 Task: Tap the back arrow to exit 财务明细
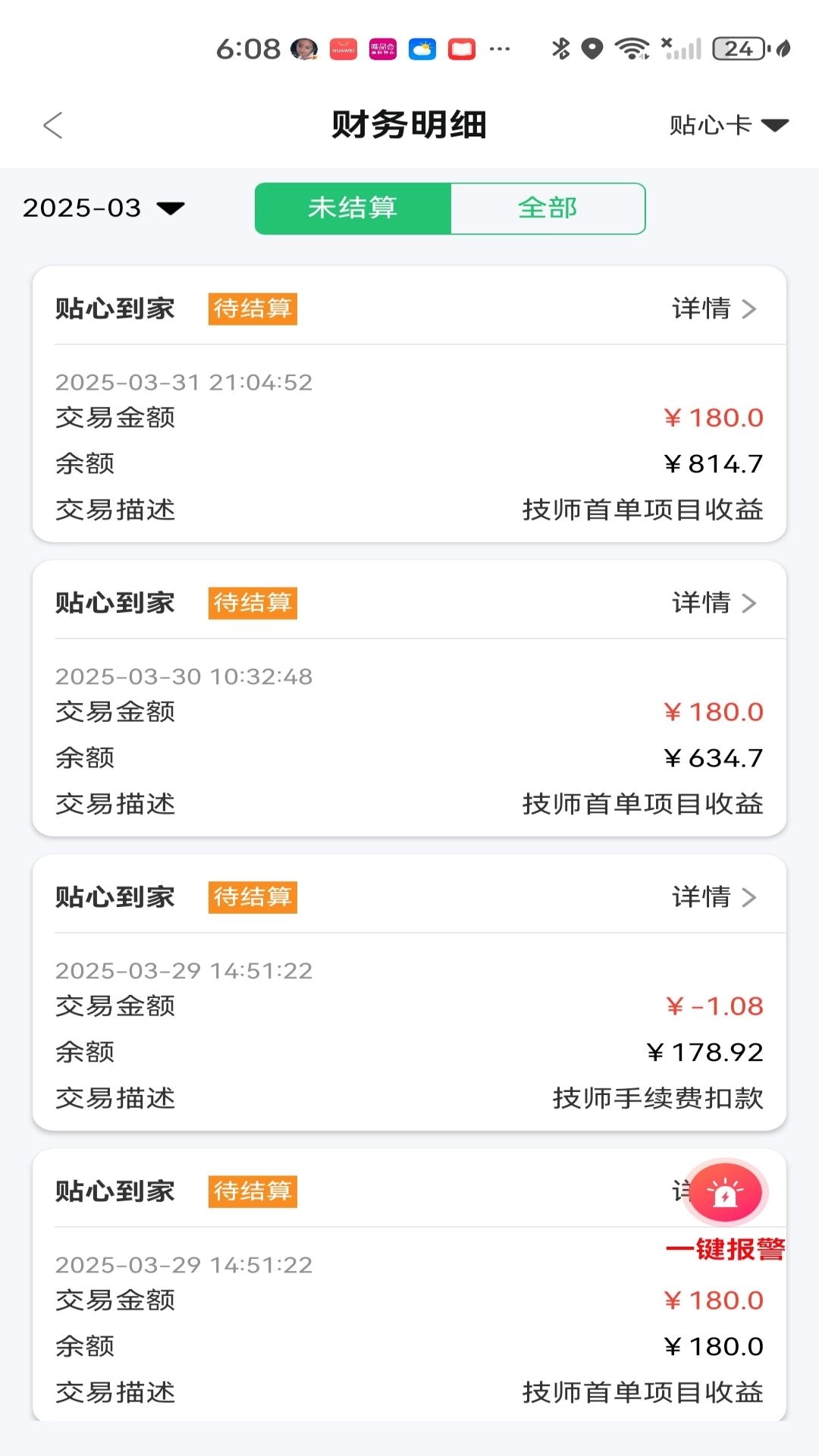53,124
